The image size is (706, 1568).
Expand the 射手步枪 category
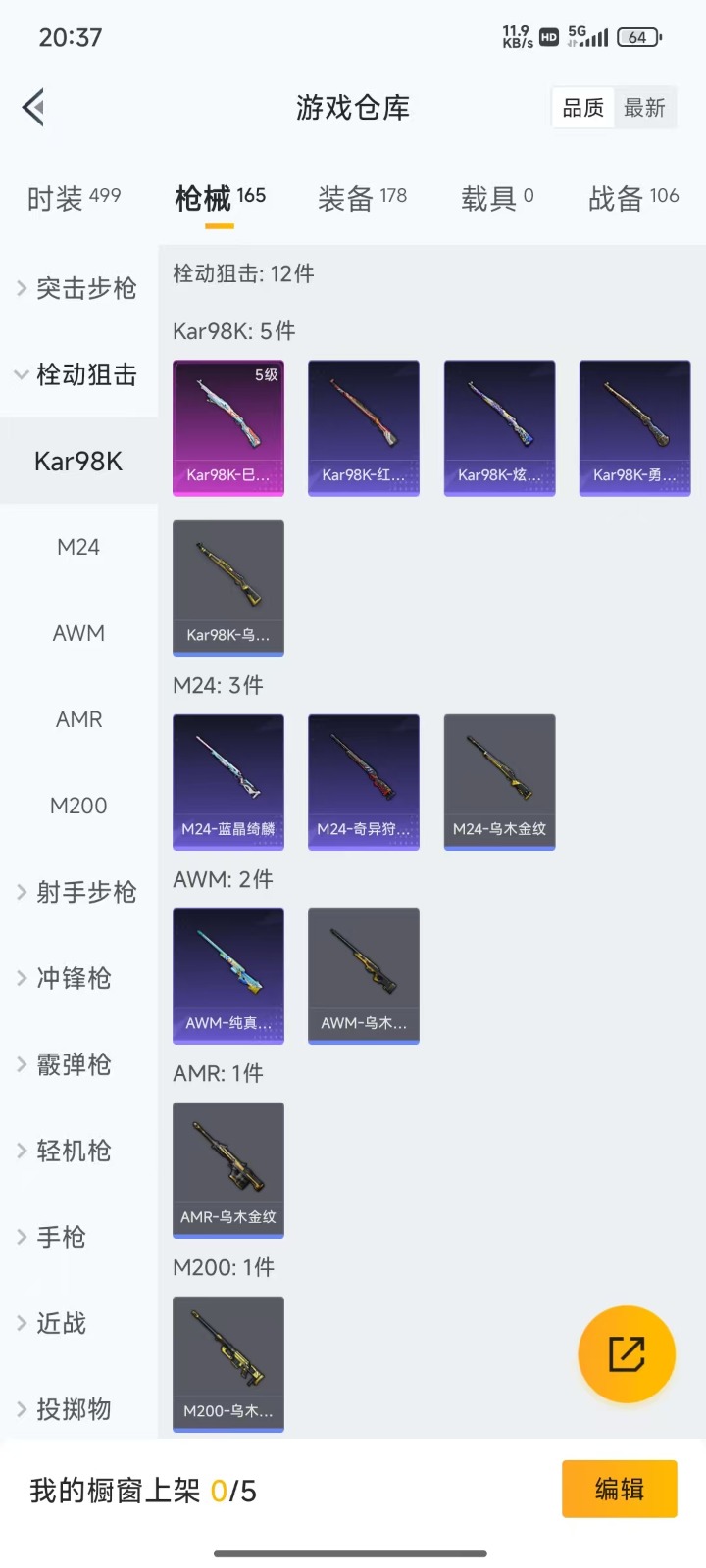point(78,892)
